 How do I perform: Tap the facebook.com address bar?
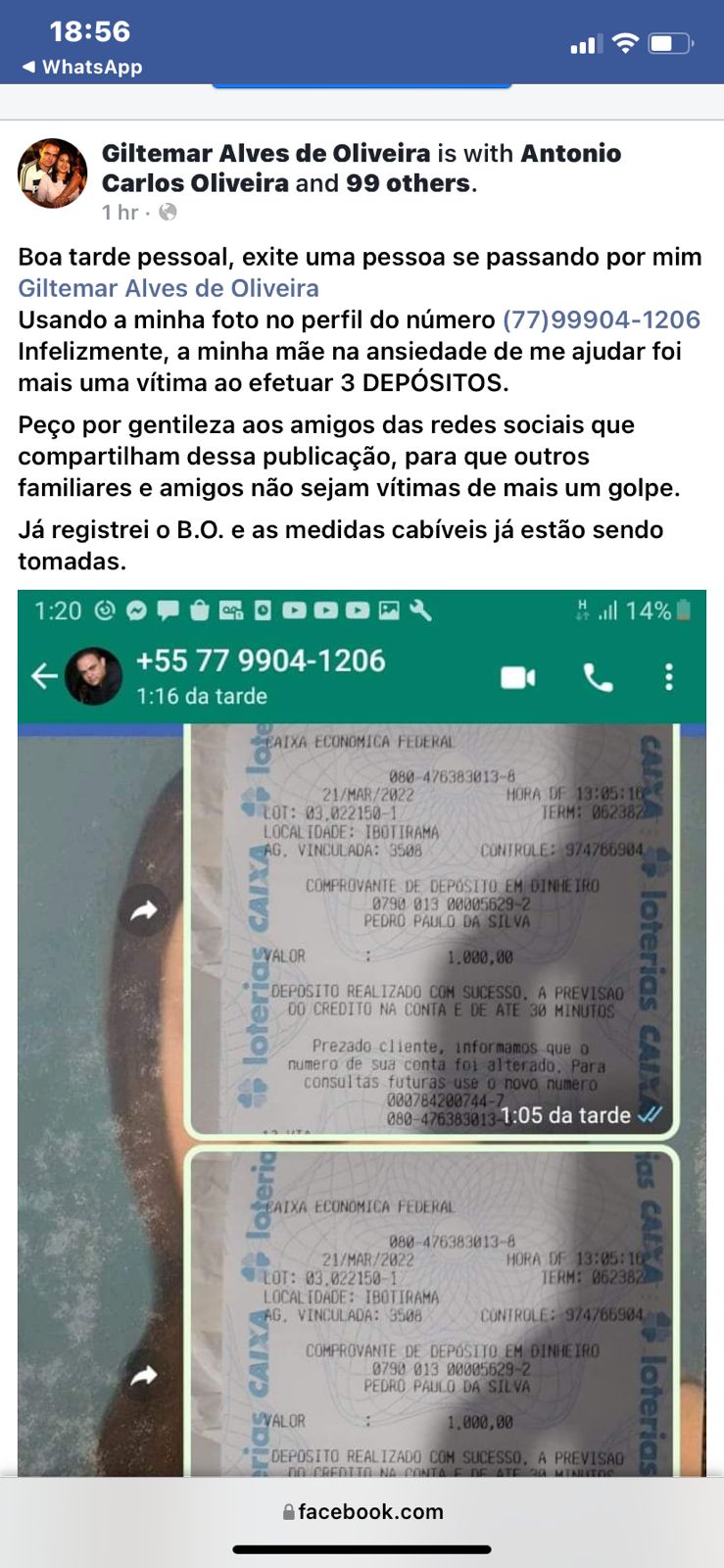(x=362, y=1511)
